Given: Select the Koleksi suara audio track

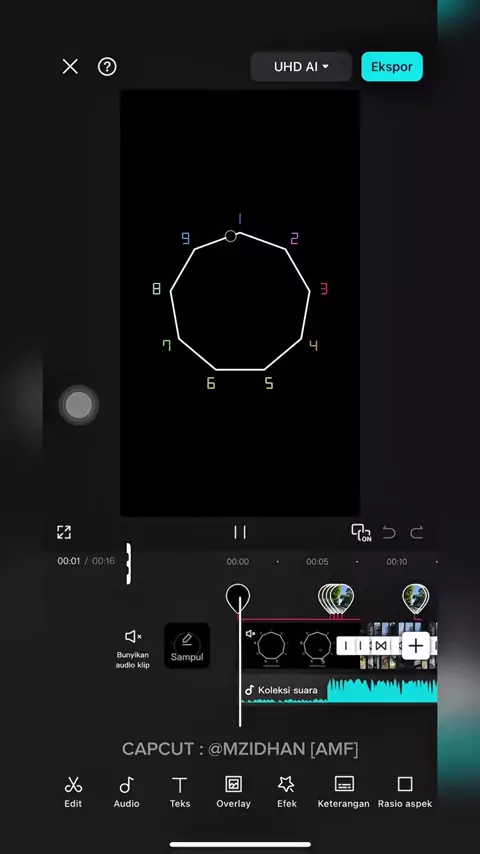Looking at the screenshot, I should click(x=339, y=690).
